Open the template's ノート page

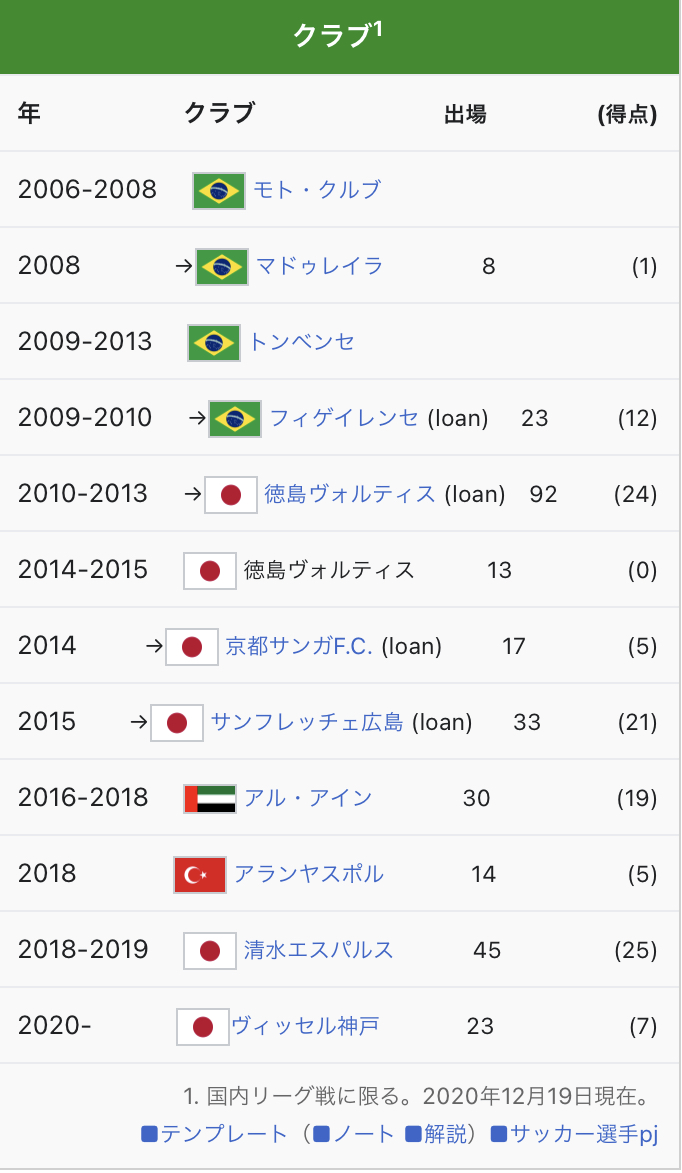tap(354, 1134)
